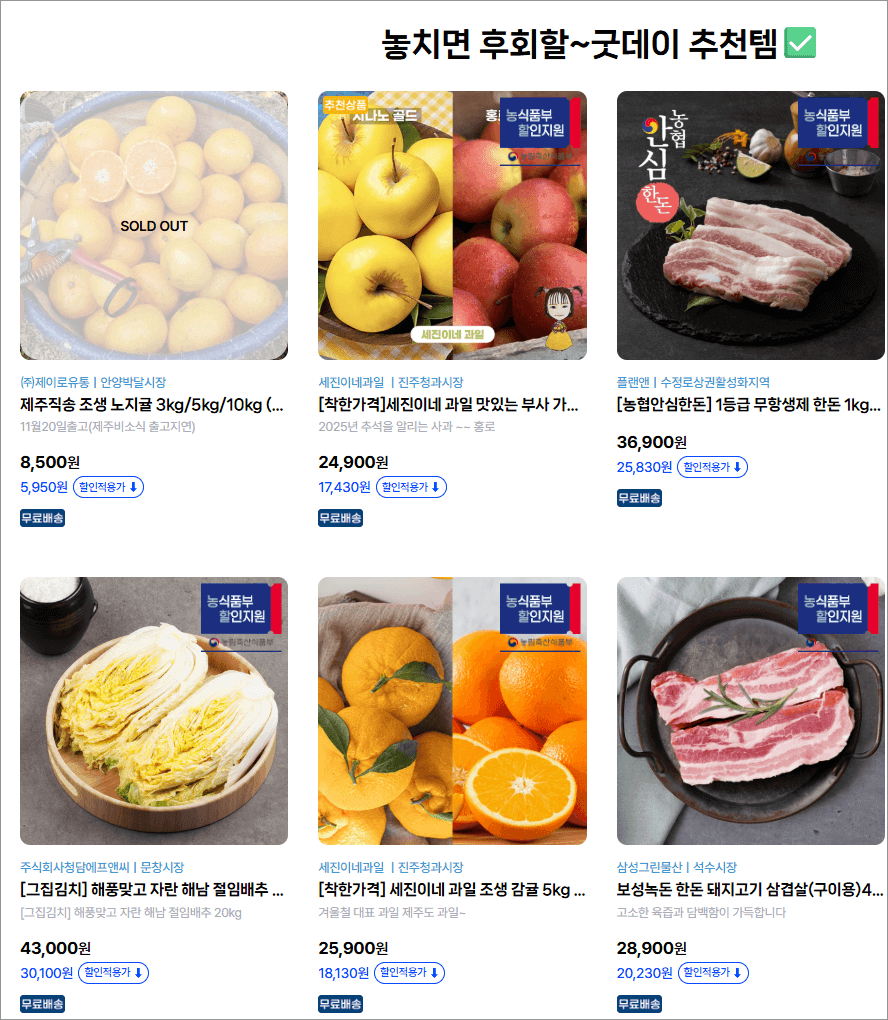Expand the 할인적용가 dropdown for the 삼겹살 product
The height and width of the screenshot is (1020, 888).
pyautogui.click(x=712, y=972)
